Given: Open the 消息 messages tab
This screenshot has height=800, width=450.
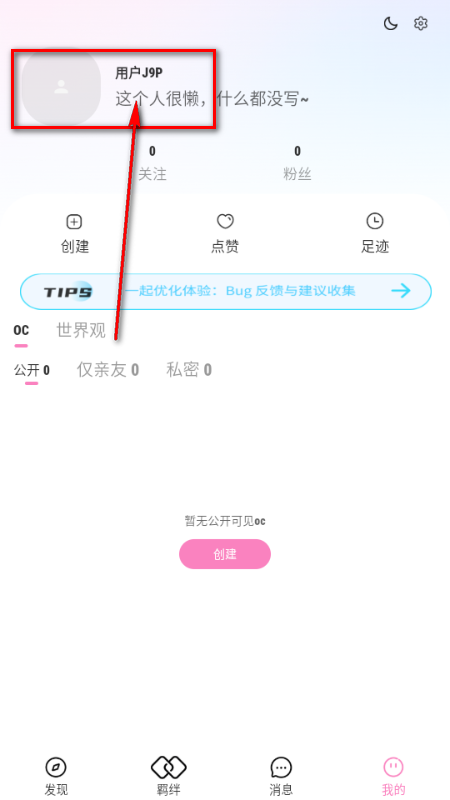Looking at the screenshot, I should (x=281, y=777).
